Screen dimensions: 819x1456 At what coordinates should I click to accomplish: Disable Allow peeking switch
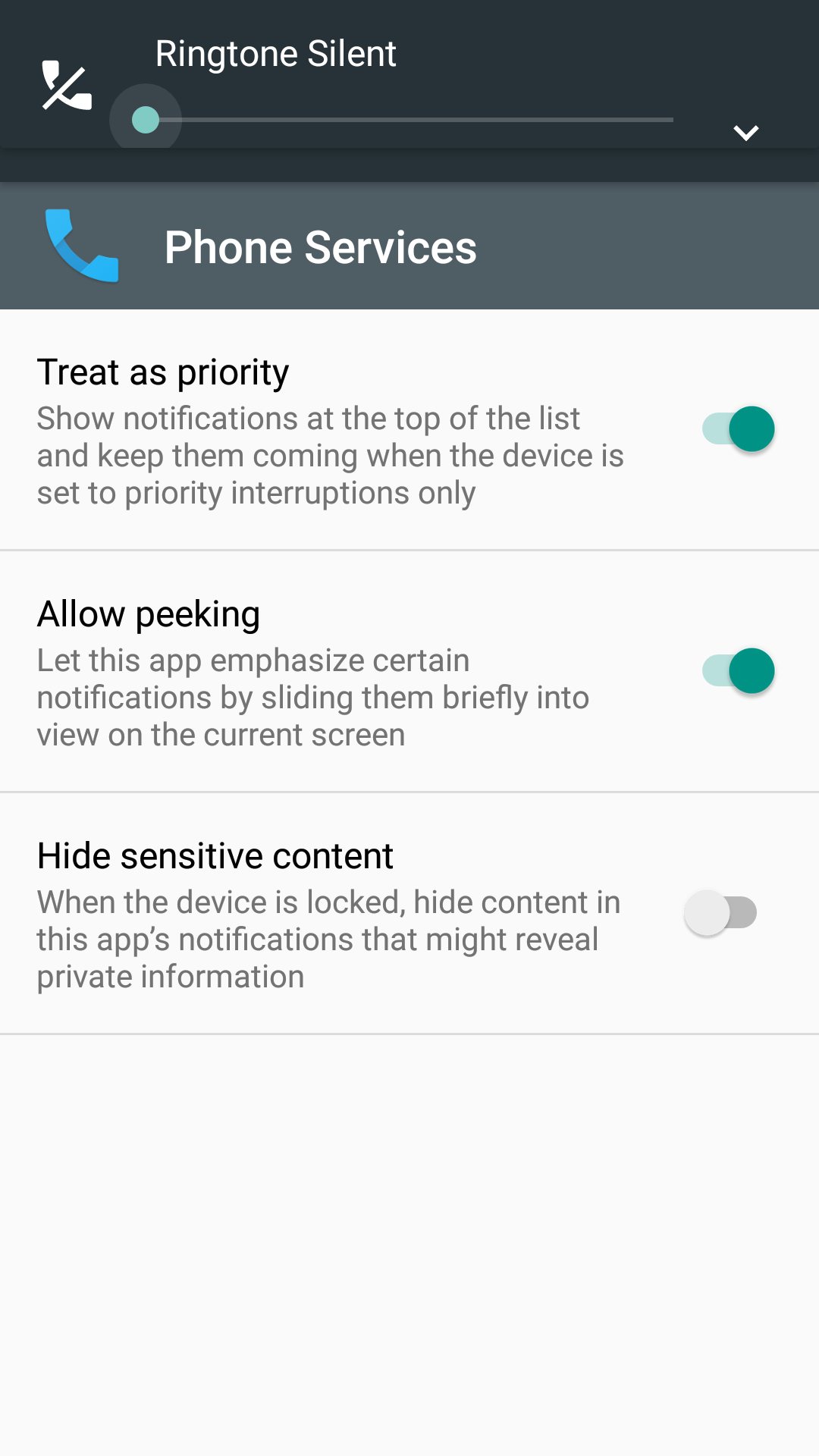pos(738,671)
